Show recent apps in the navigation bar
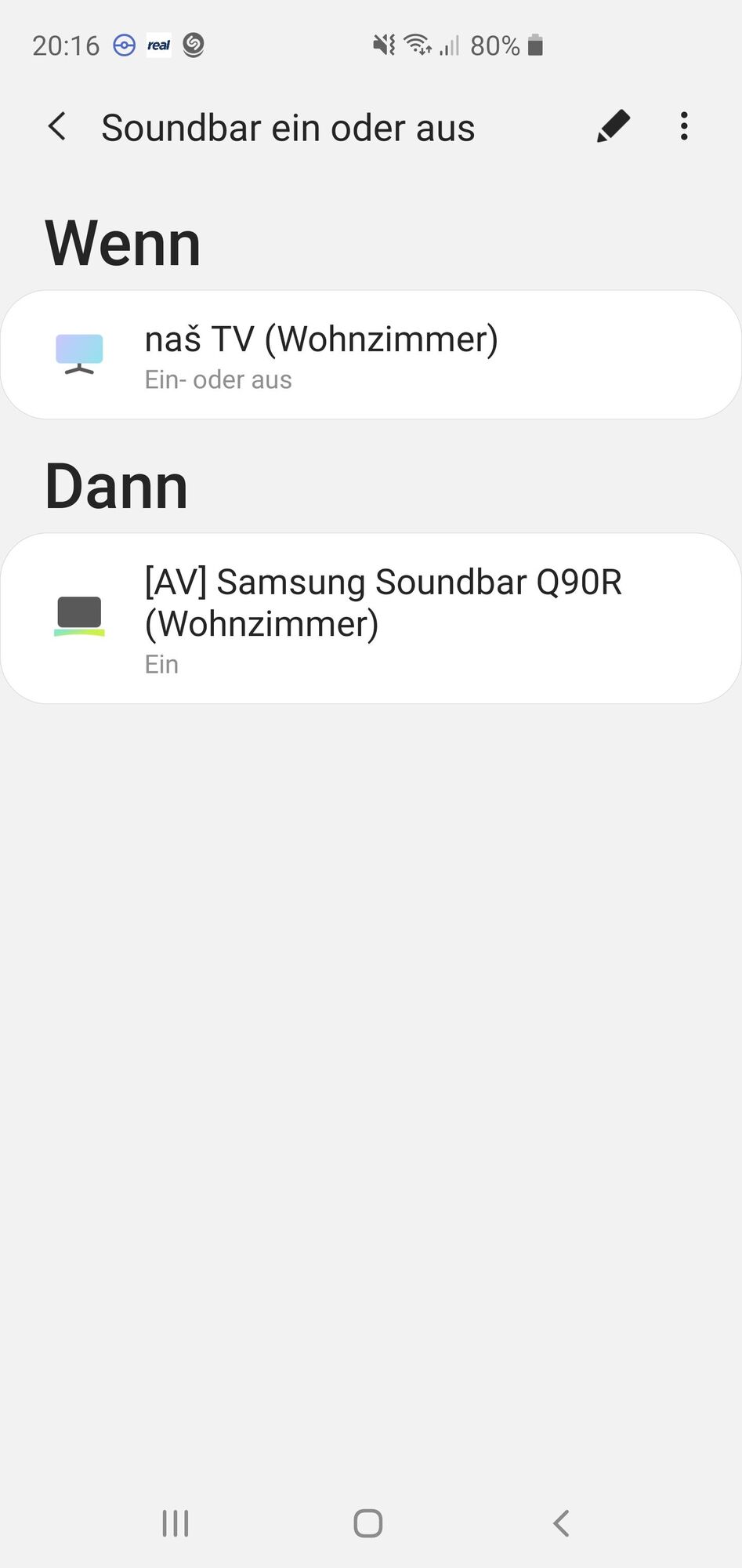742x1568 pixels. (176, 1523)
